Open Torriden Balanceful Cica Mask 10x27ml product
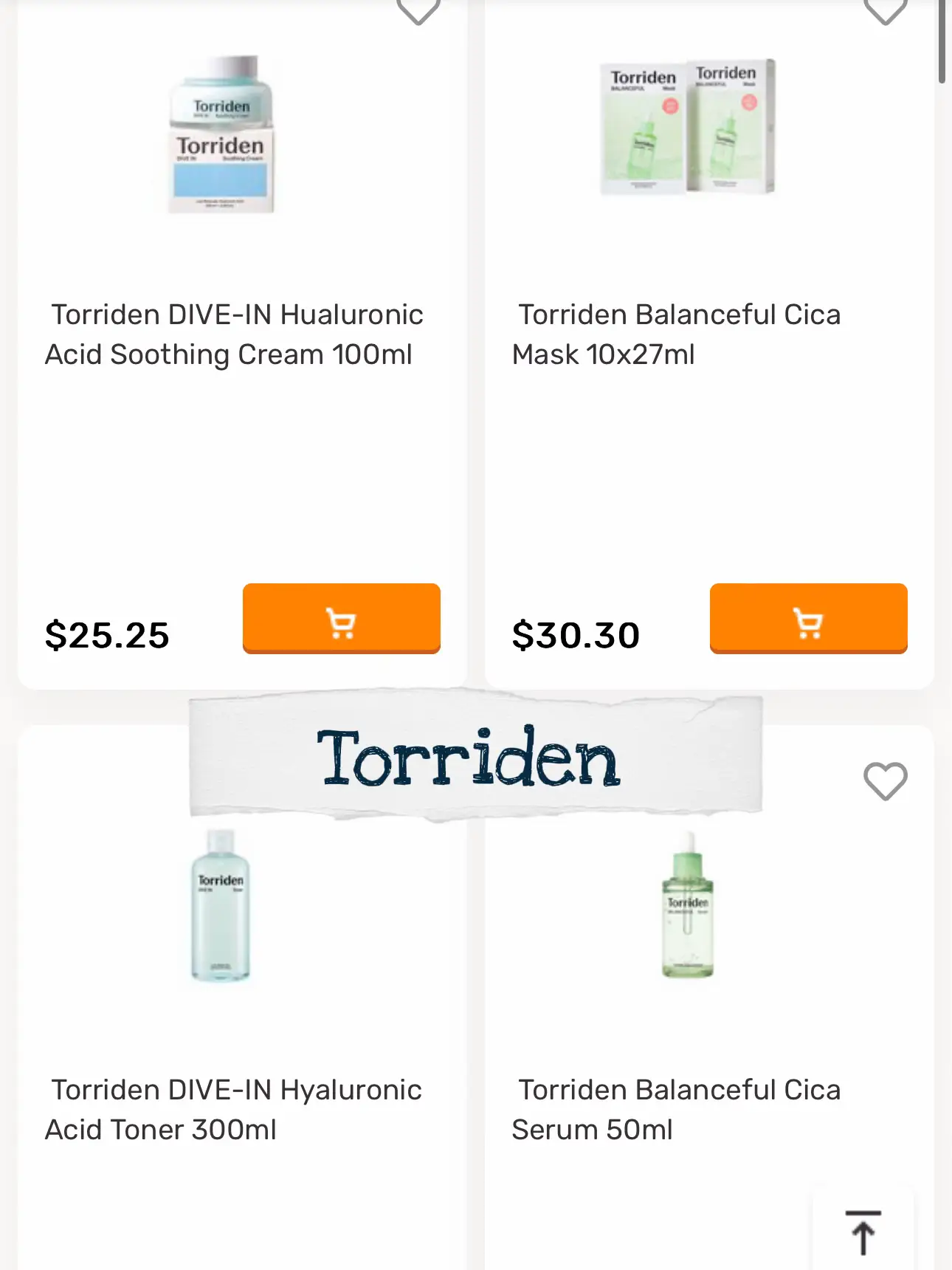The image size is (952, 1270). [677, 334]
